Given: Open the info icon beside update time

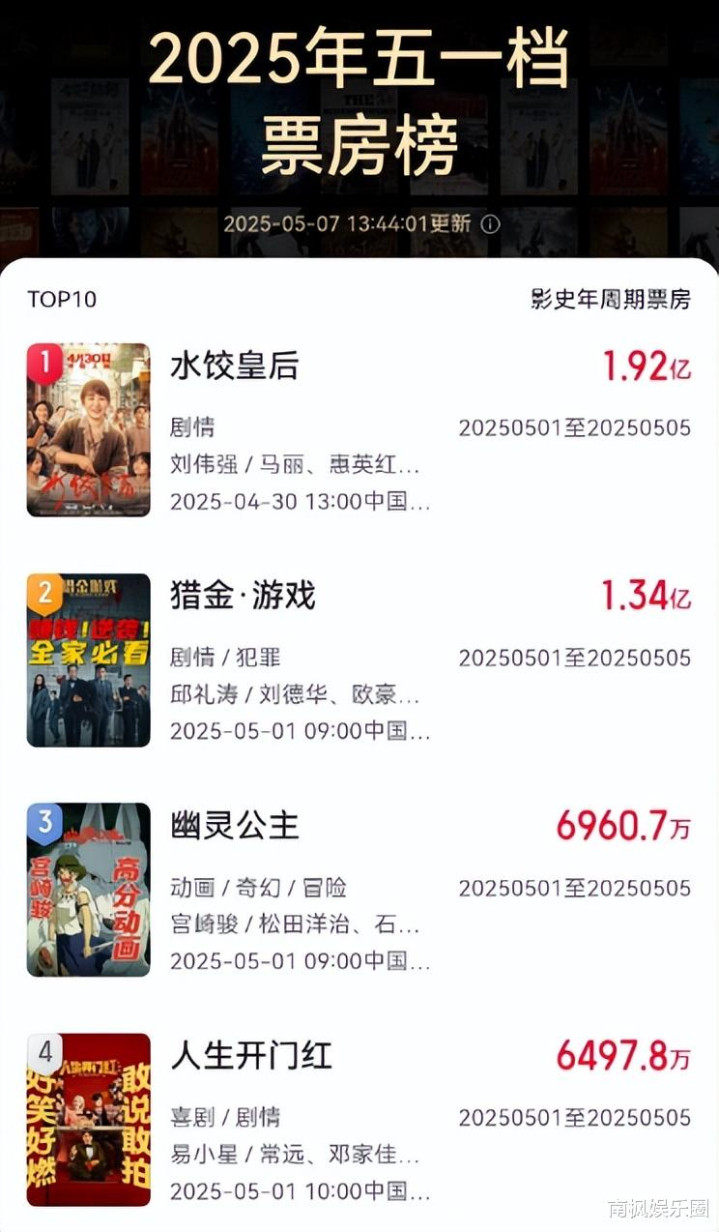Looking at the screenshot, I should (x=490, y=224).
